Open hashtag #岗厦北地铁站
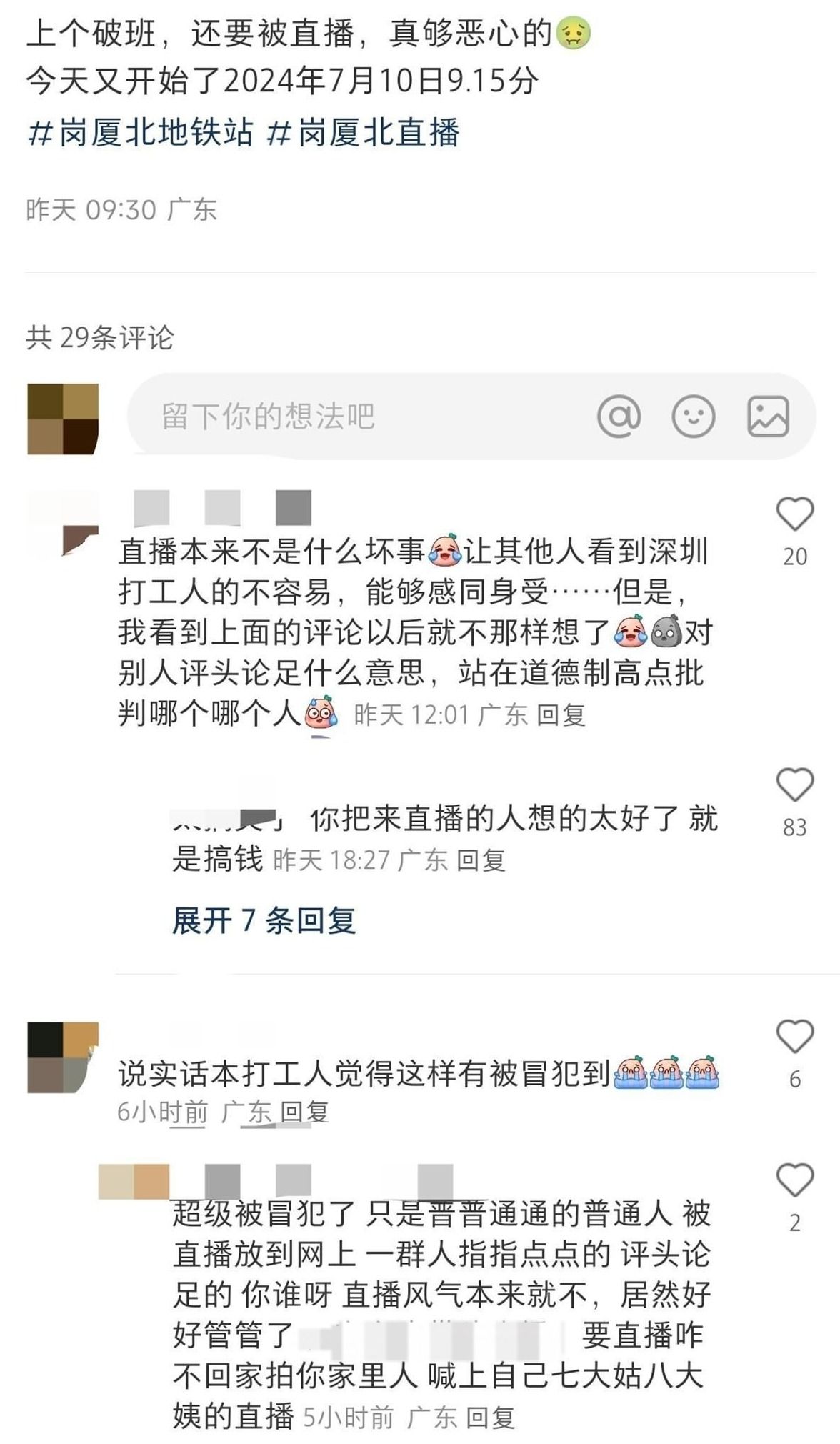This screenshot has height=1444, width=840. (x=141, y=133)
